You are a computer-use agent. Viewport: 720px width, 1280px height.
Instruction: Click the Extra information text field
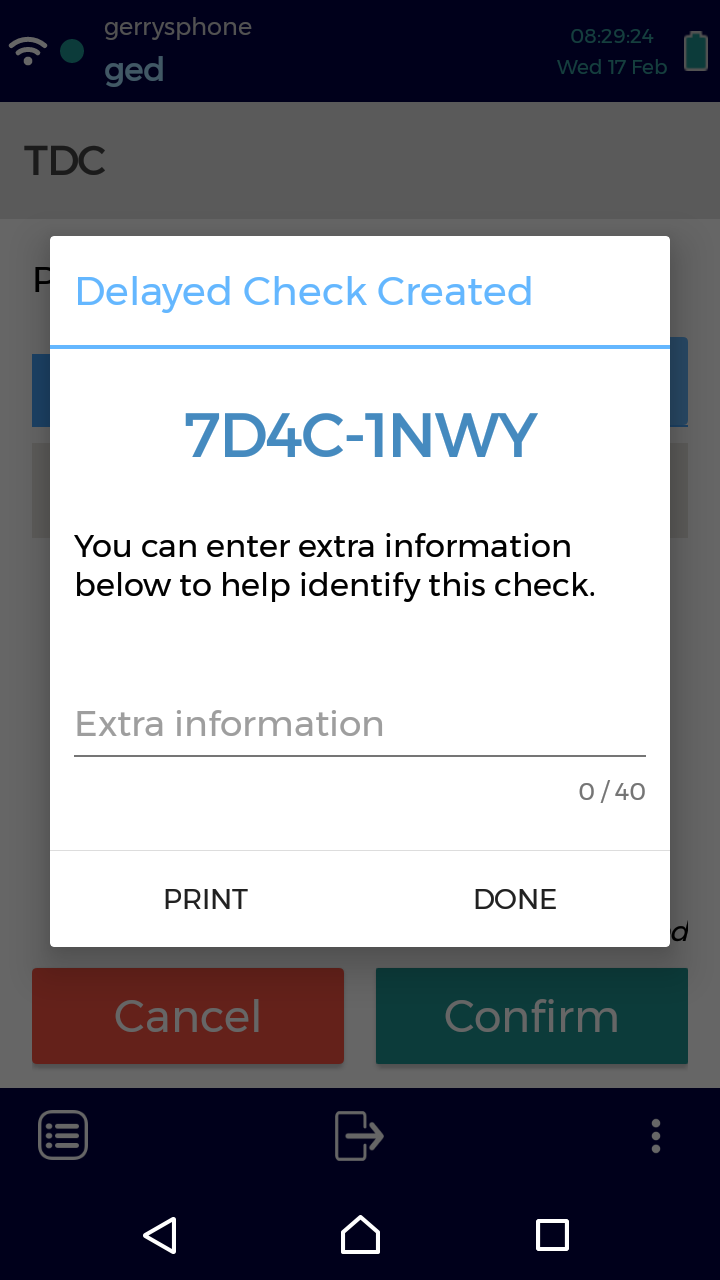tap(360, 724)
